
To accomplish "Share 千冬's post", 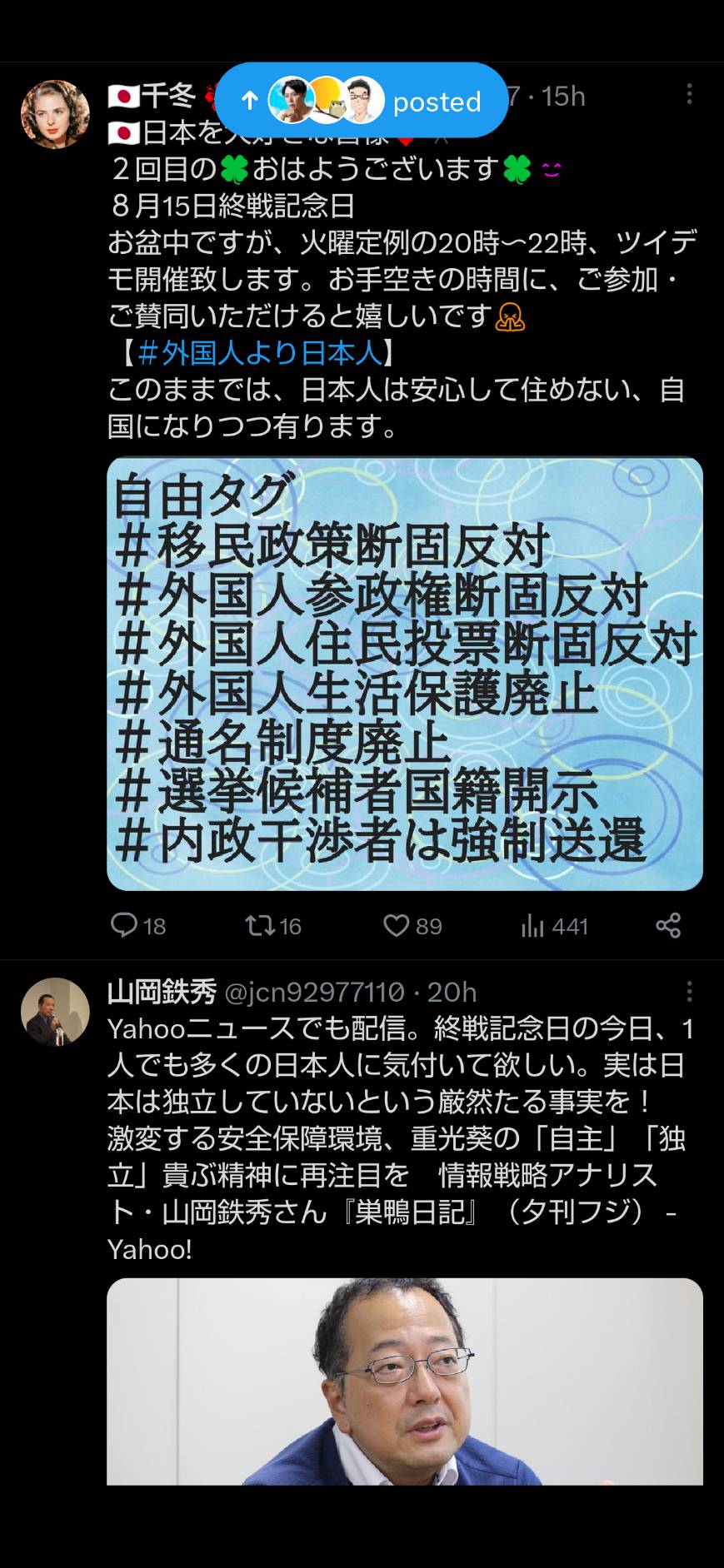I will tap(668, 926).
